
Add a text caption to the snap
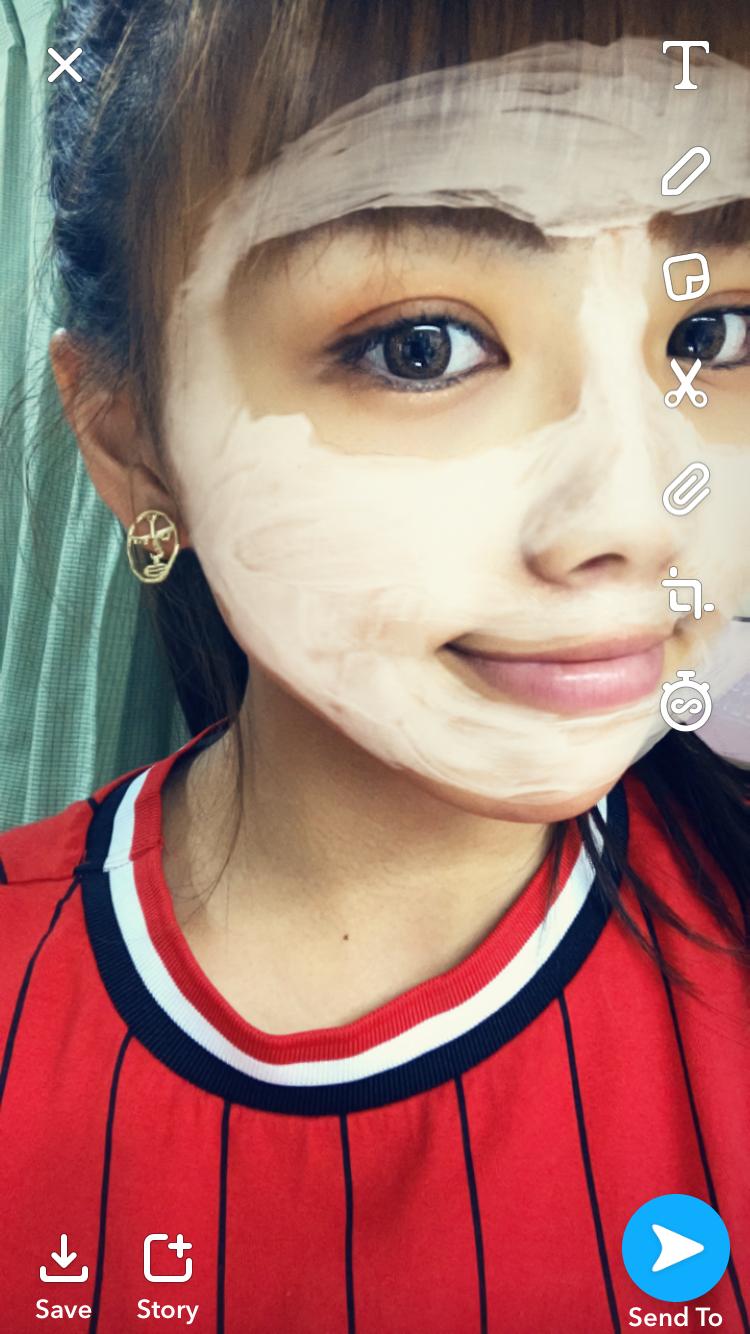[x=686, y=66]
